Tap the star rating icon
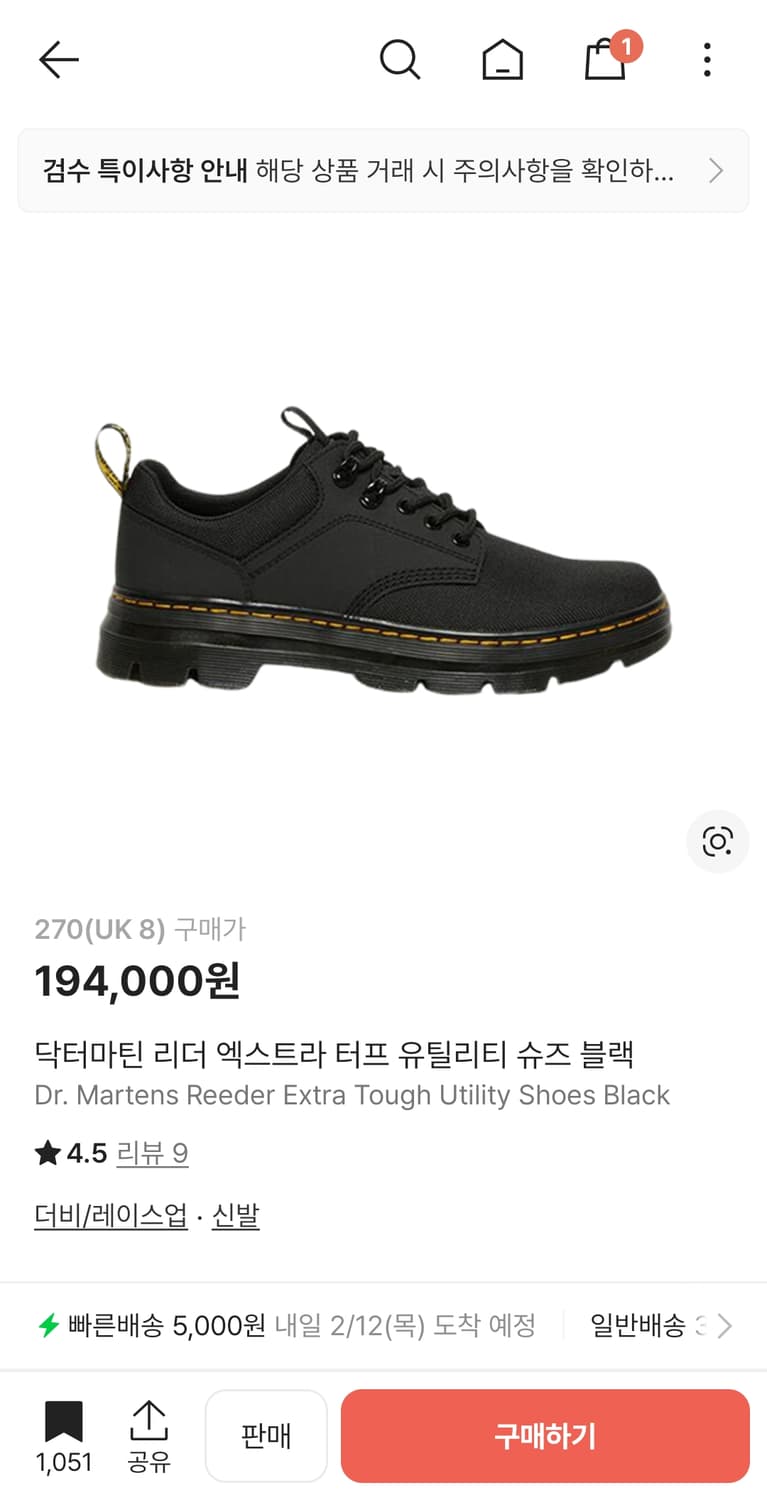Viewport: 767px width, 1500px height. [x=46, y=1152]
